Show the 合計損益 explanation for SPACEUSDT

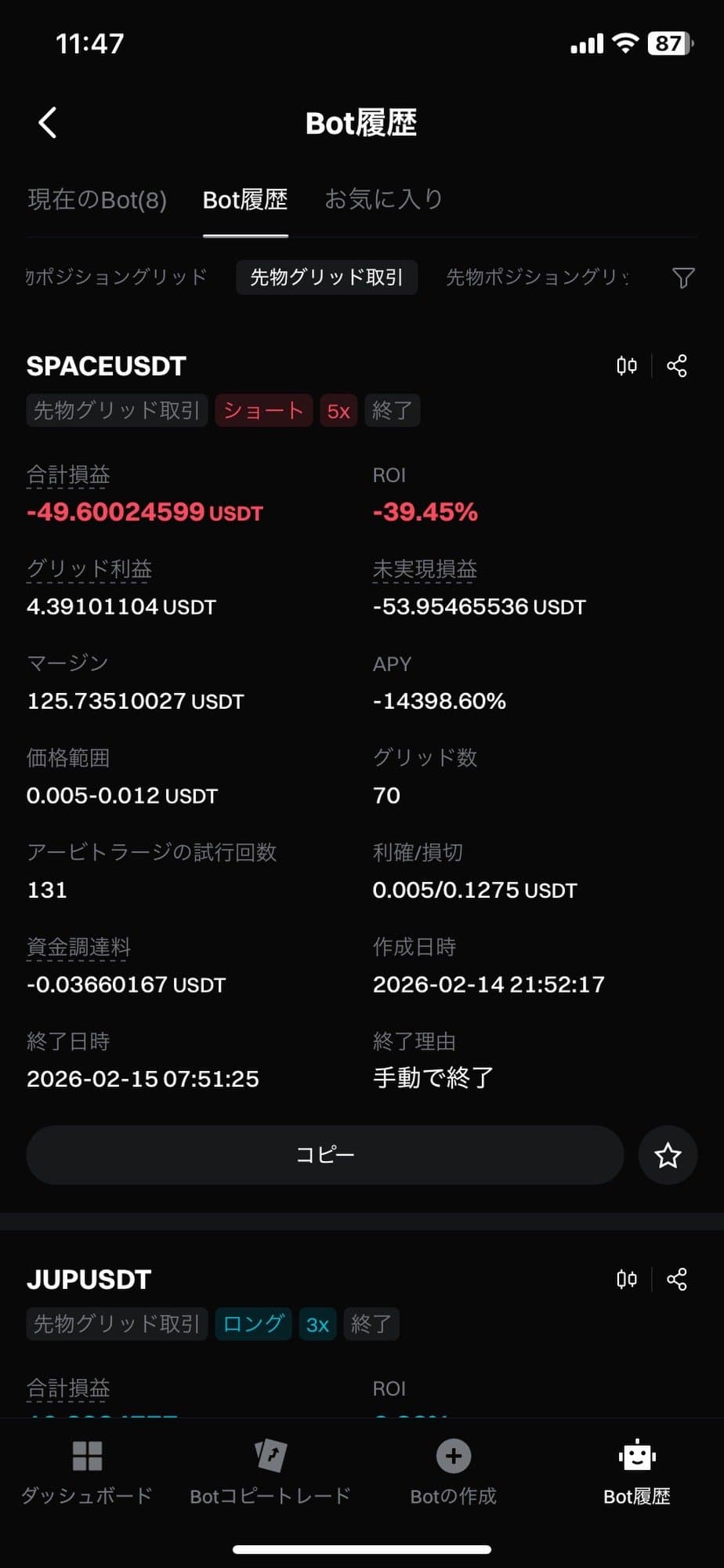[x=68, y=475]
